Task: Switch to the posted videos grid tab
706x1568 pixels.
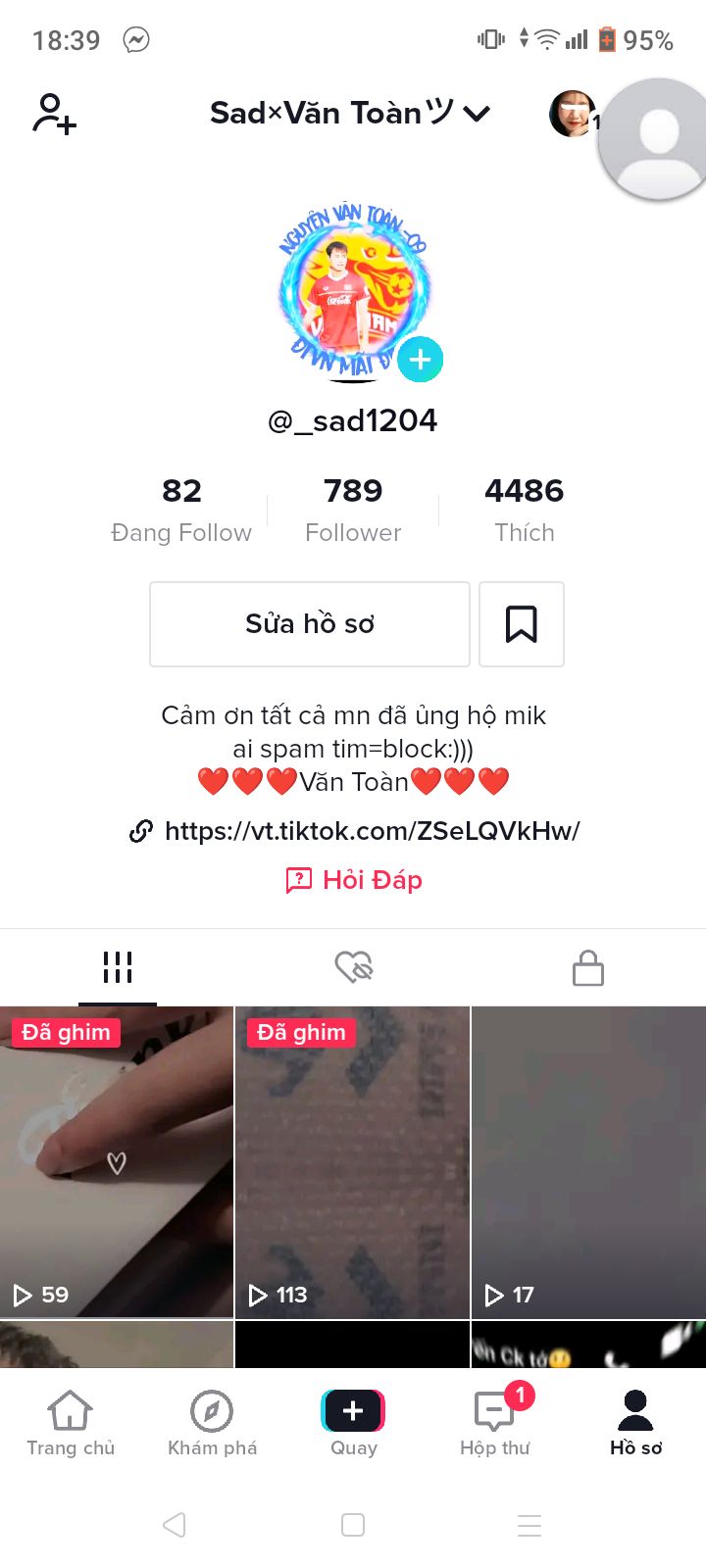Action: click(118, 967)
